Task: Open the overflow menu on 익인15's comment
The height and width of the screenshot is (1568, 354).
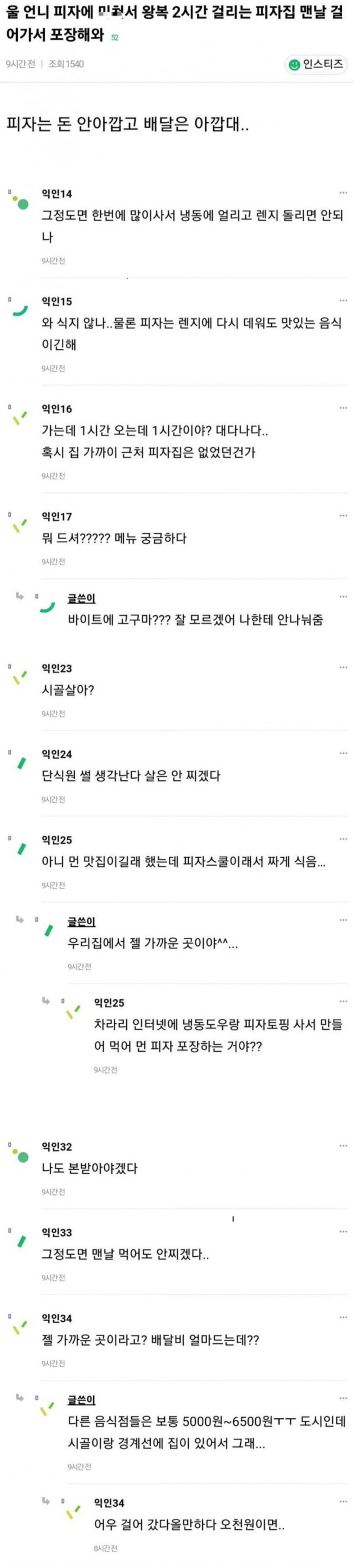Action: (343, 301)
